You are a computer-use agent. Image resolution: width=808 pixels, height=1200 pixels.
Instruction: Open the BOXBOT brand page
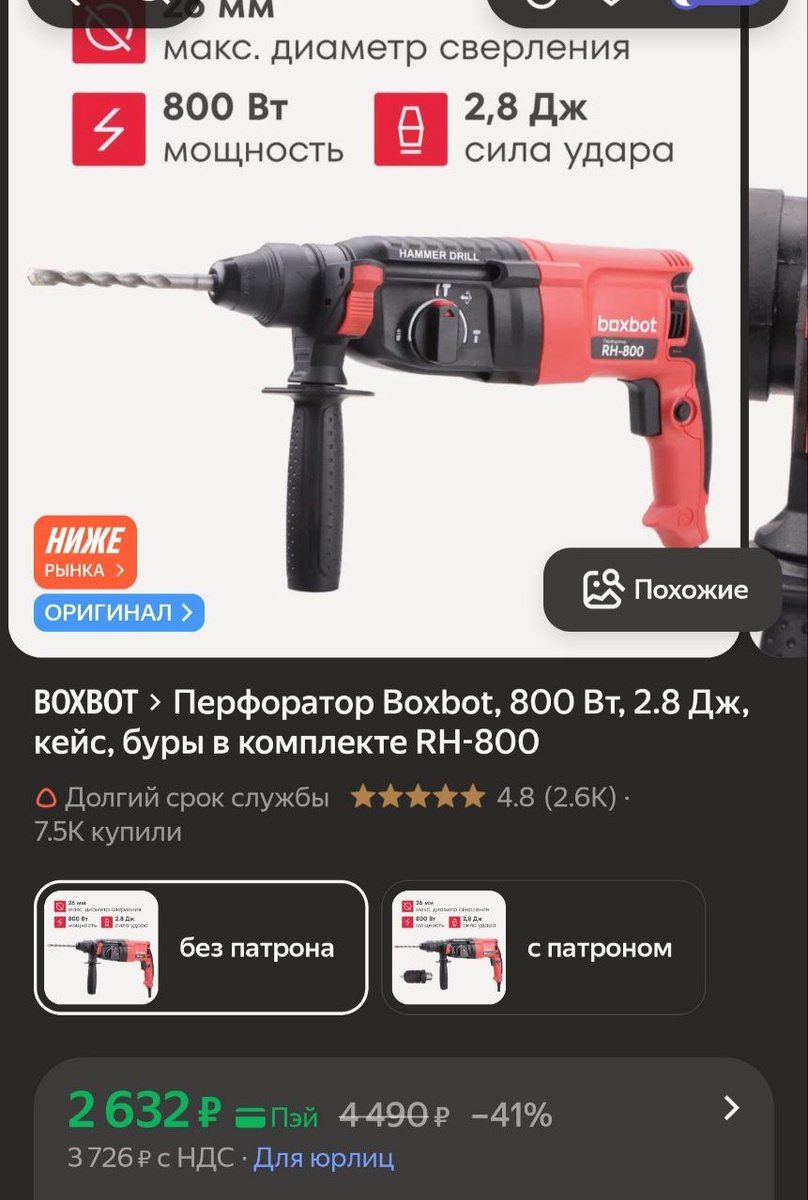point(86,703)
